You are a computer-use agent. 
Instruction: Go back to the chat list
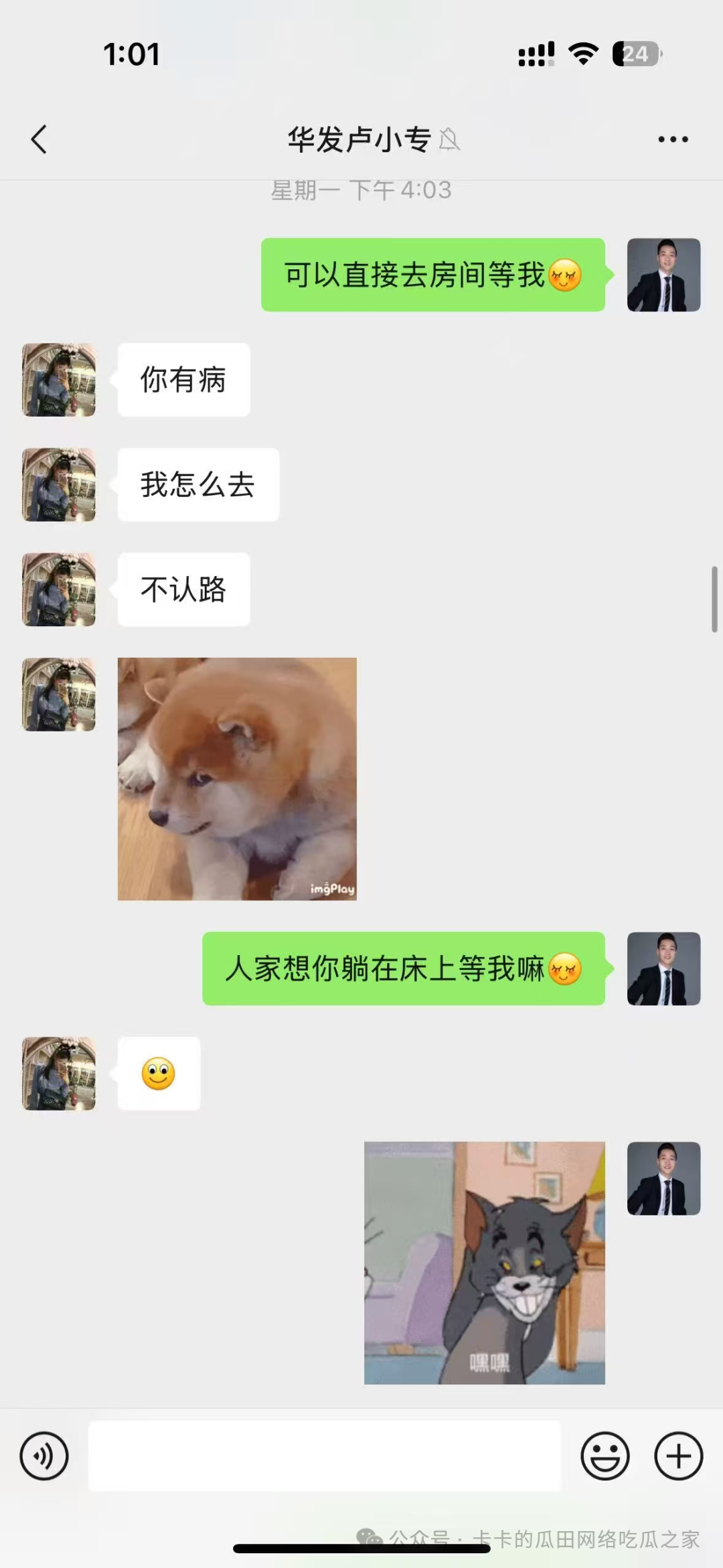[39, 139]
